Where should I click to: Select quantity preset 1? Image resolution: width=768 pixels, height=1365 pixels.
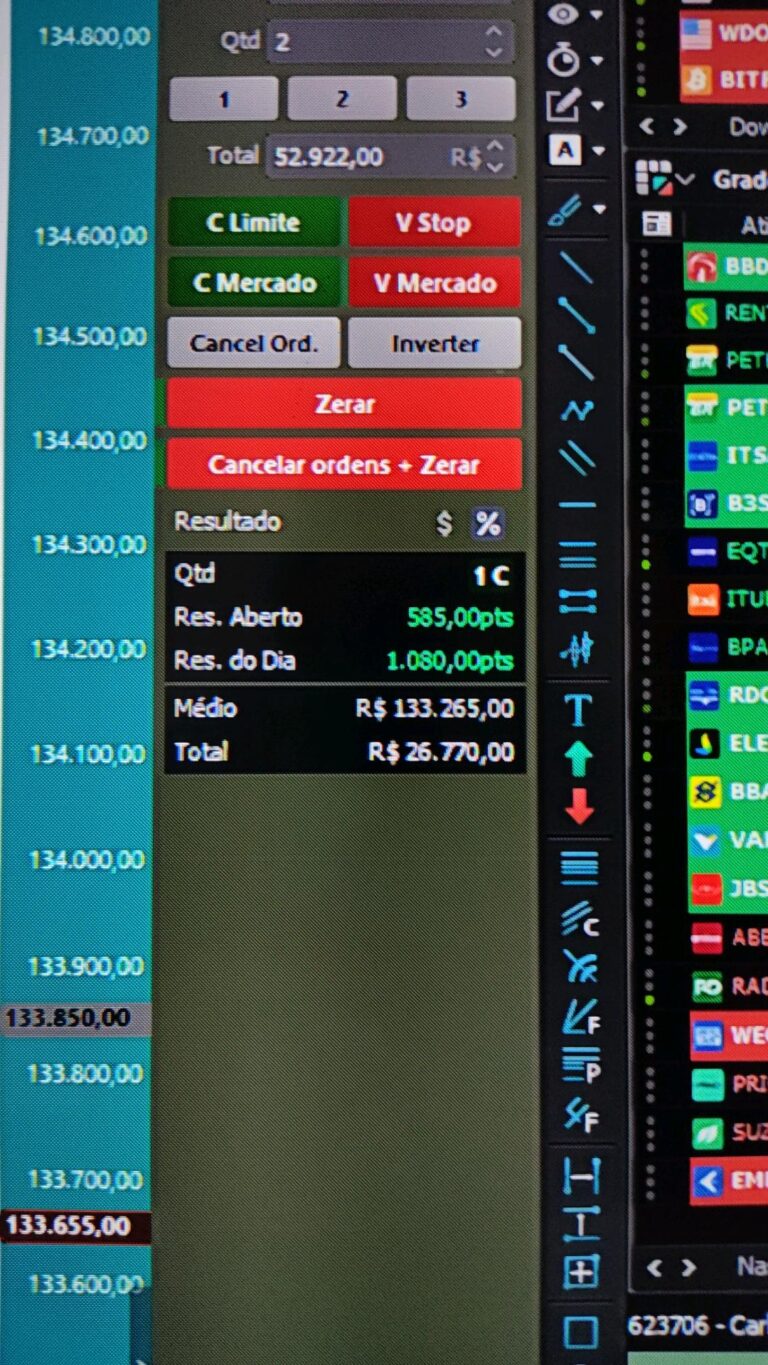point(224,99)
